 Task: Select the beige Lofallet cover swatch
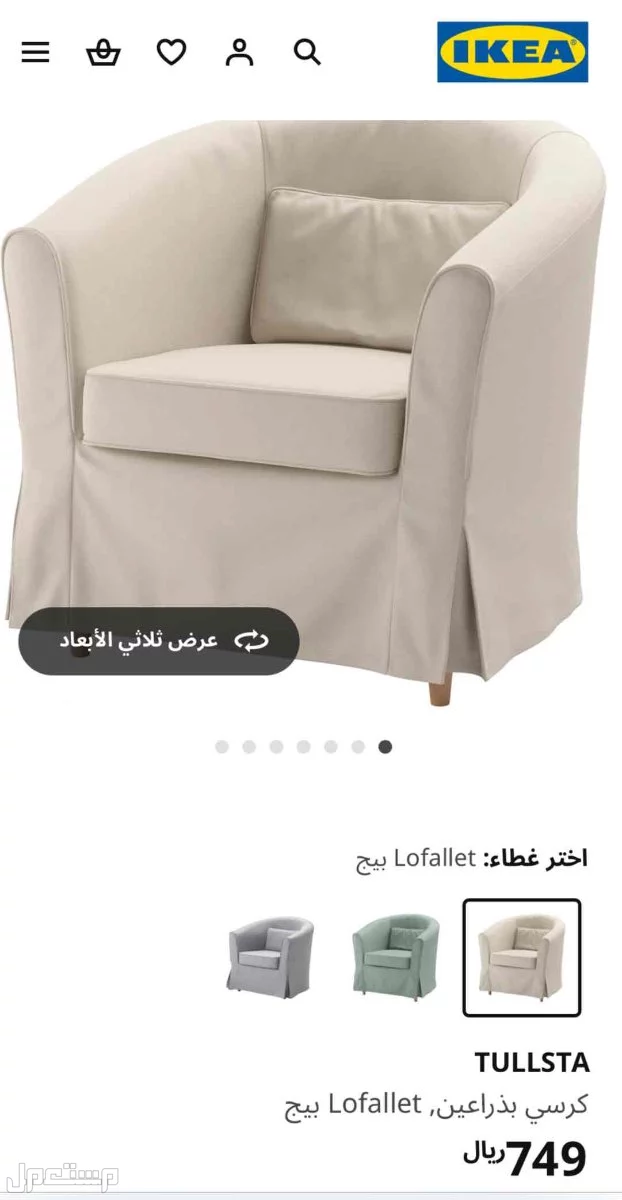[521, 957]
